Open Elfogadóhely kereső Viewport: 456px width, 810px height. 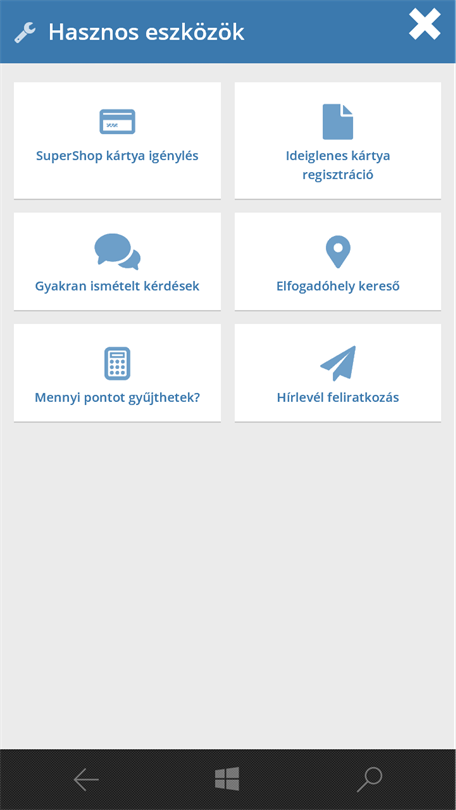[338, 261]
